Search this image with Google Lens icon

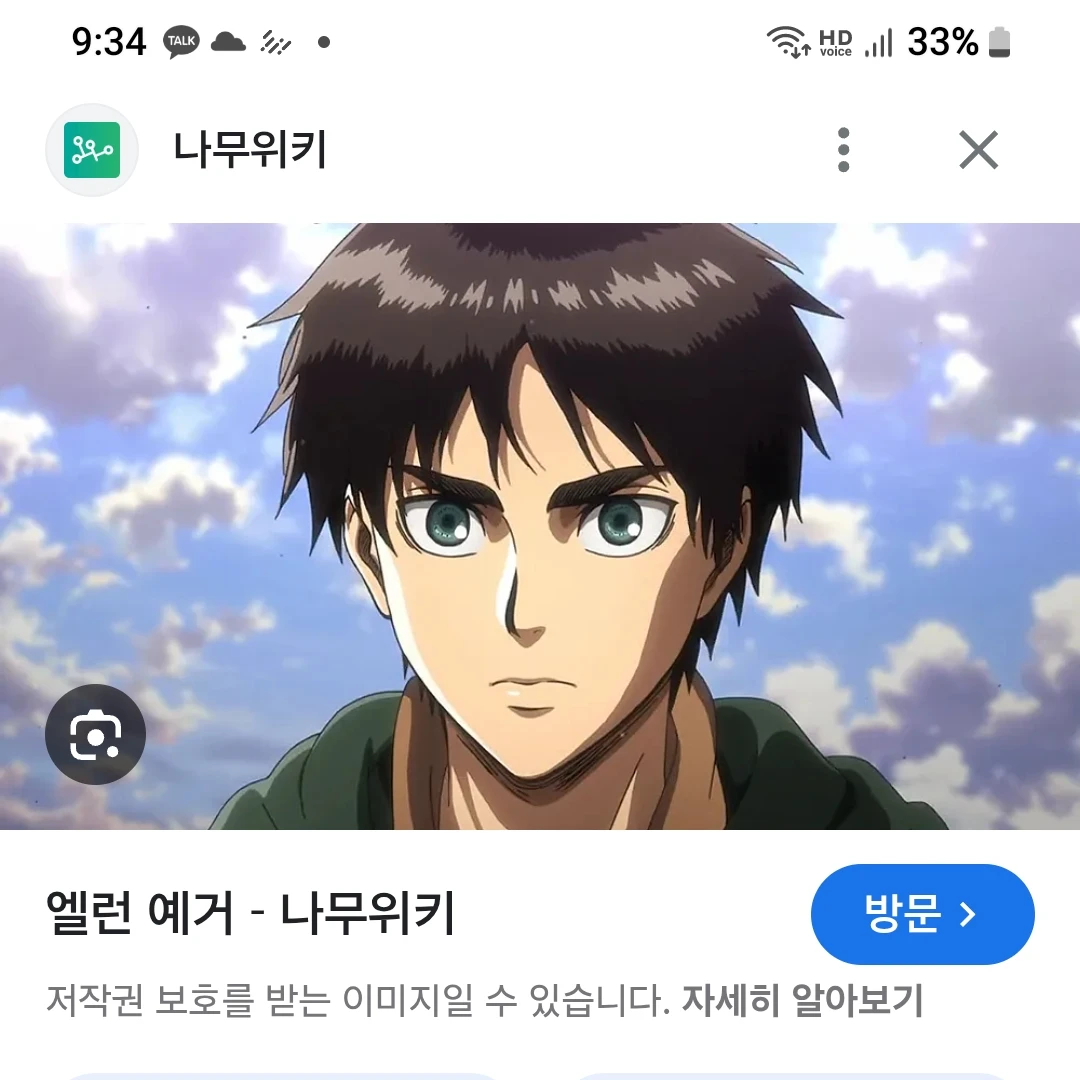pyautogui.click(x=96, y=734)
